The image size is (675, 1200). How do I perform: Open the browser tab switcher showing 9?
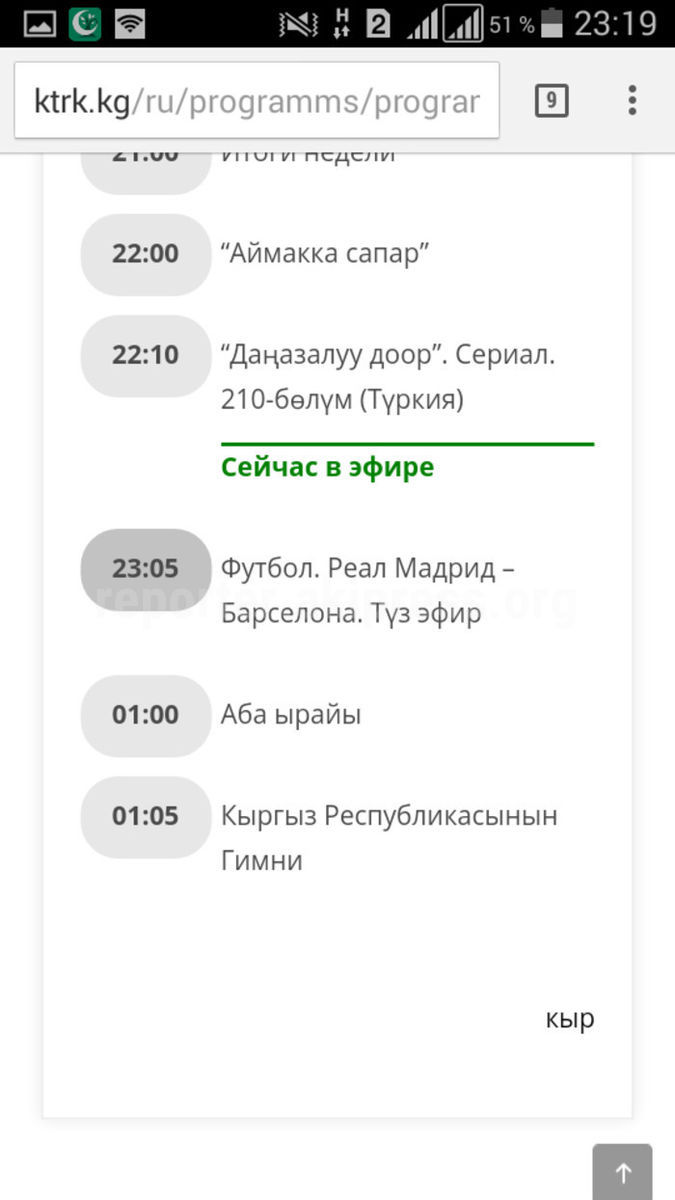[551, 101]
